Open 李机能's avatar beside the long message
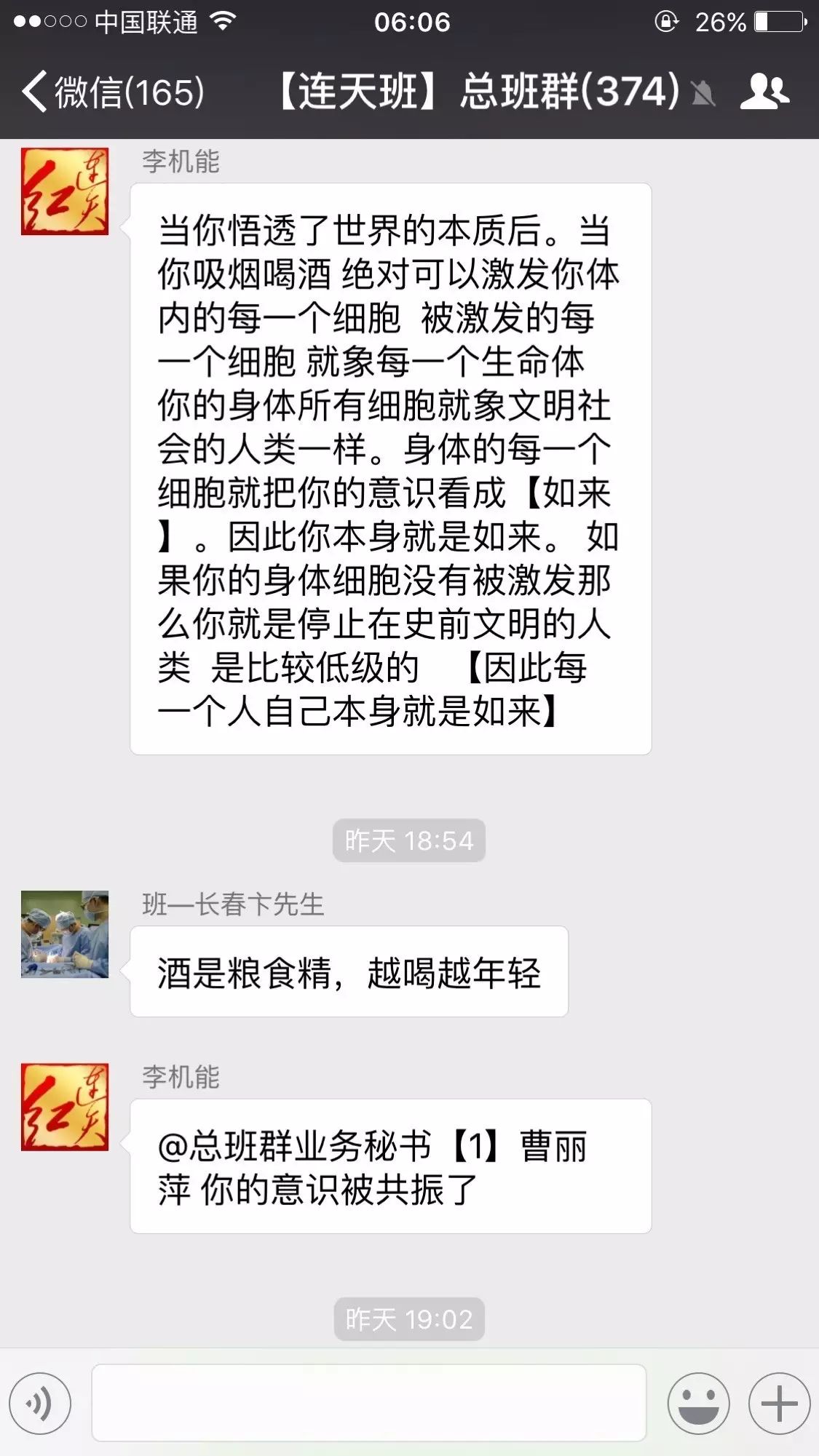 coord(65,191)
